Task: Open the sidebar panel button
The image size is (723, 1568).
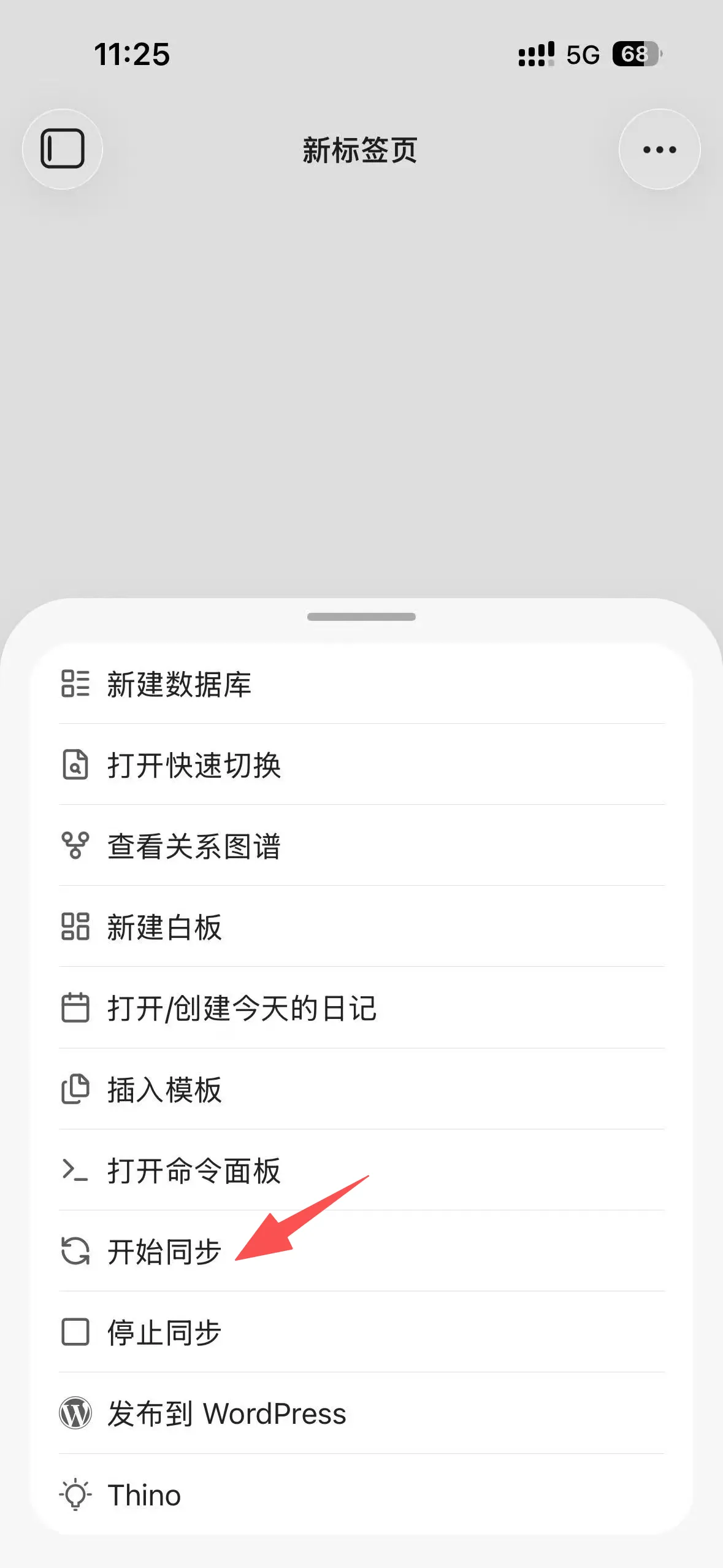Action: (x=63, y=149)
